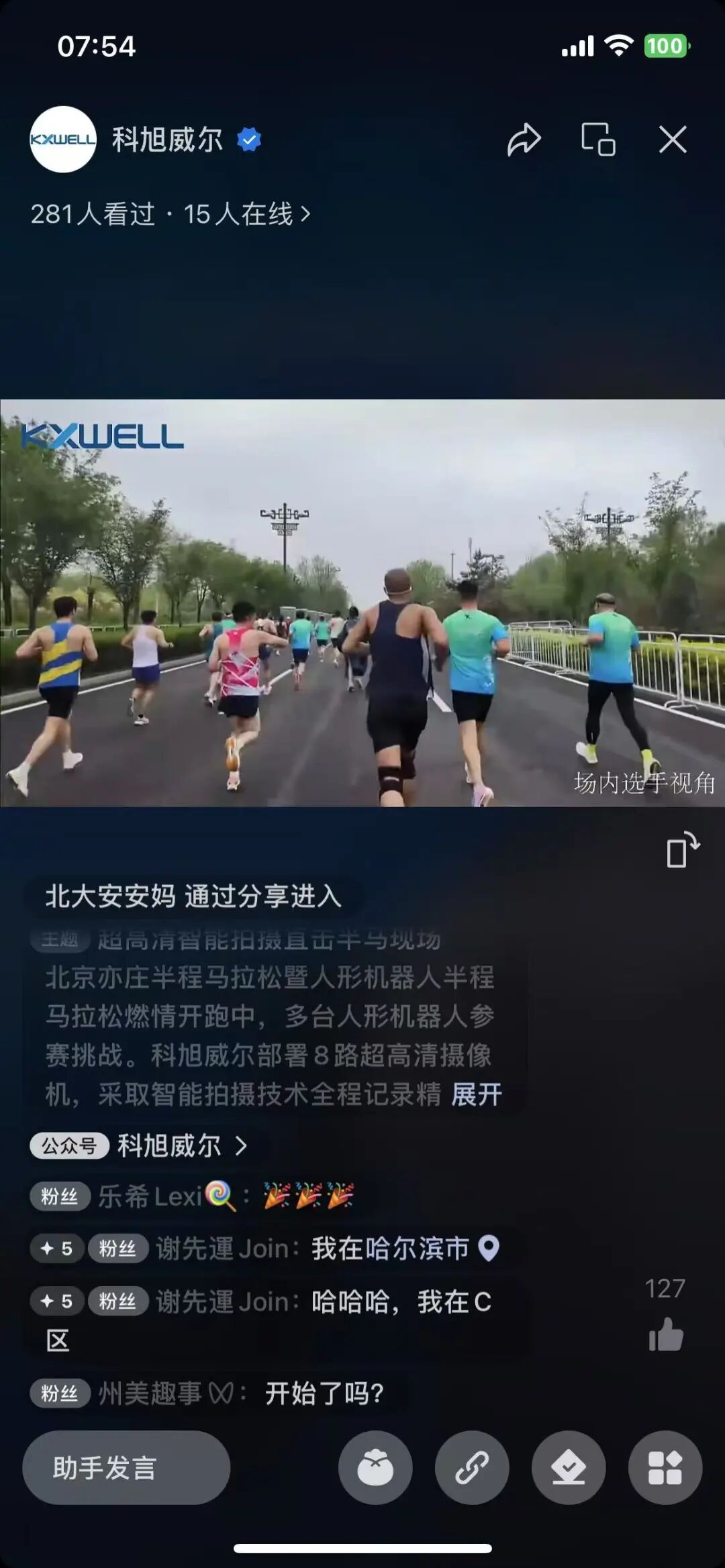Close the live stream

click(x=672, y=140)
